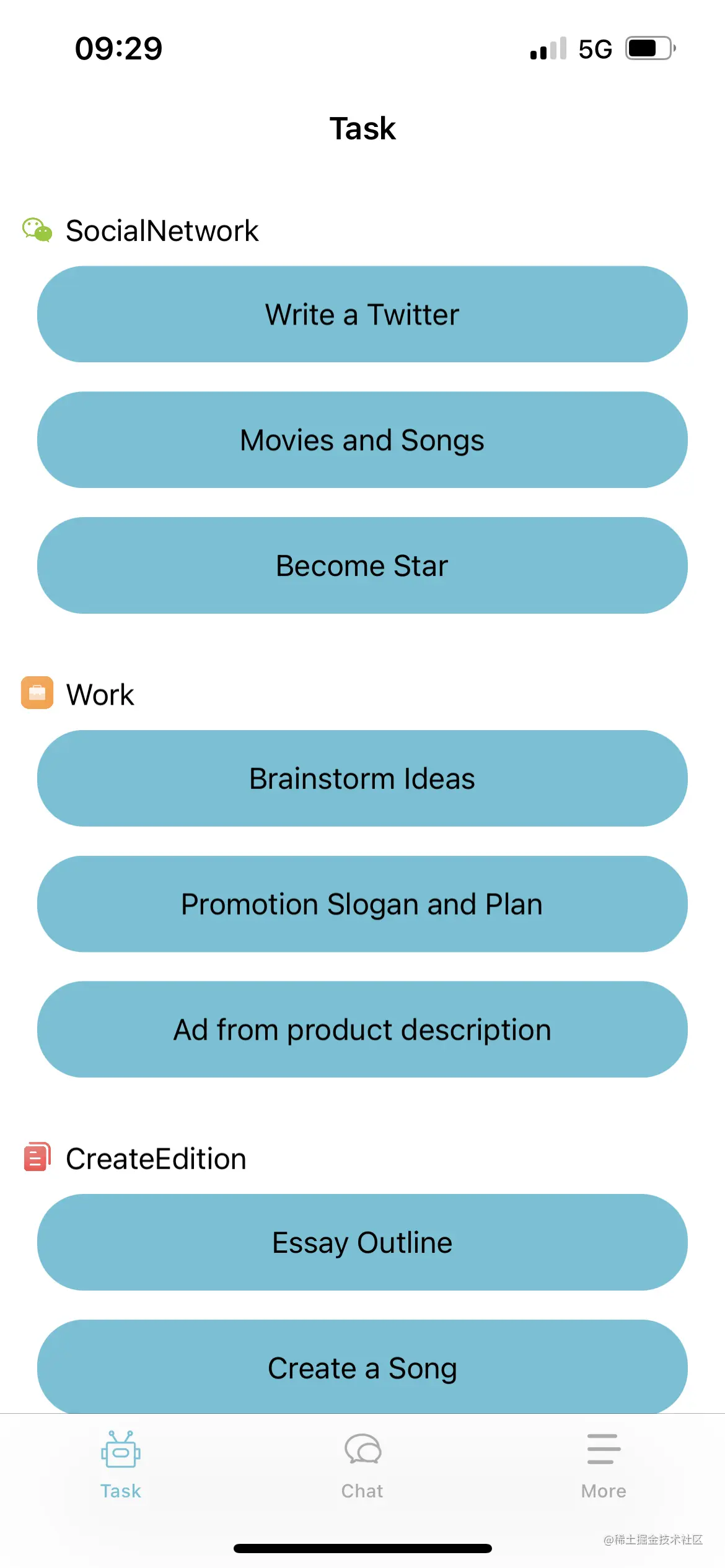
Task: Open the Create a Song task
Action: [x=362, y=1367]
